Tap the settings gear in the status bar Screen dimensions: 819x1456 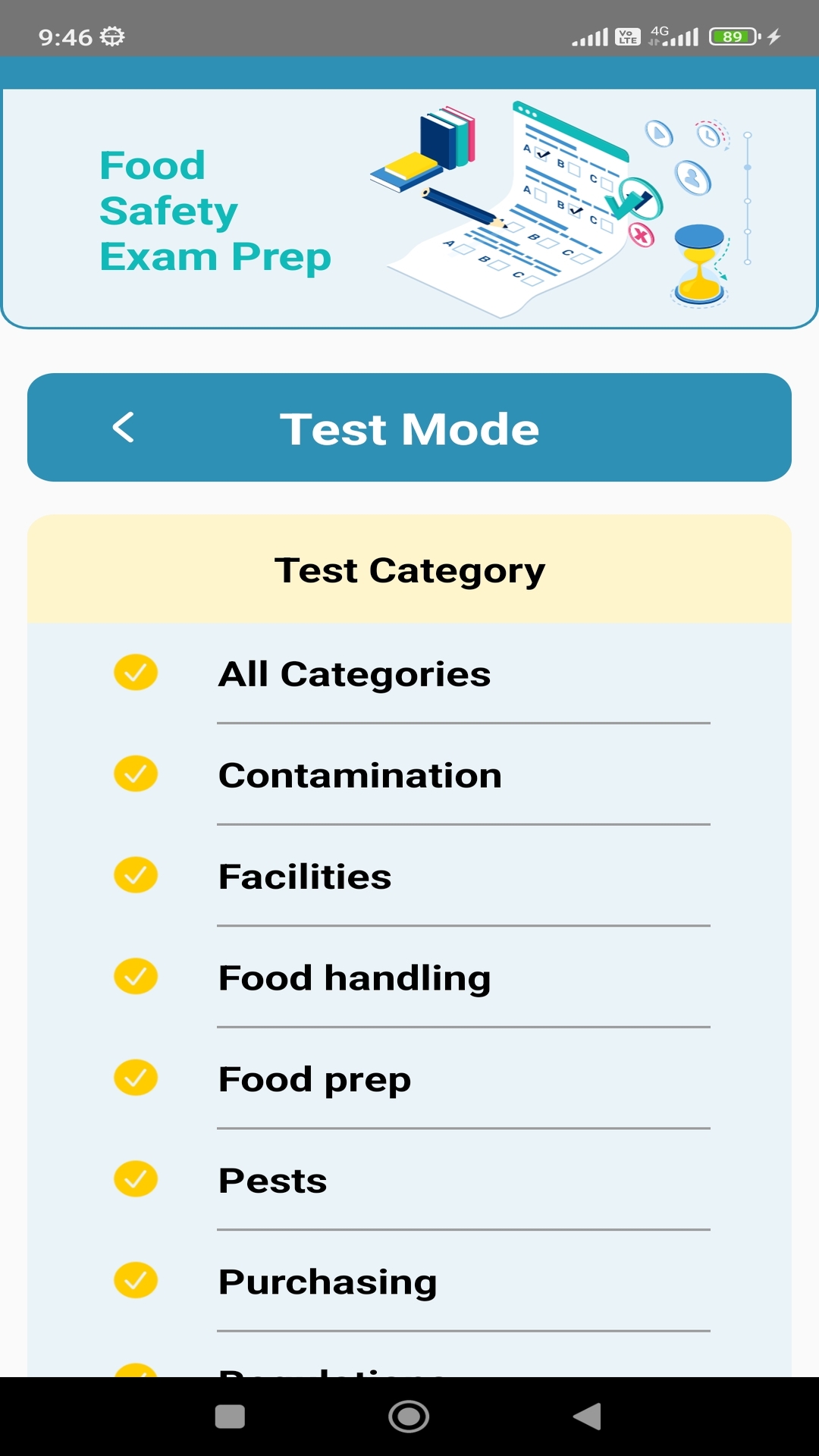(x=112, y=33)
